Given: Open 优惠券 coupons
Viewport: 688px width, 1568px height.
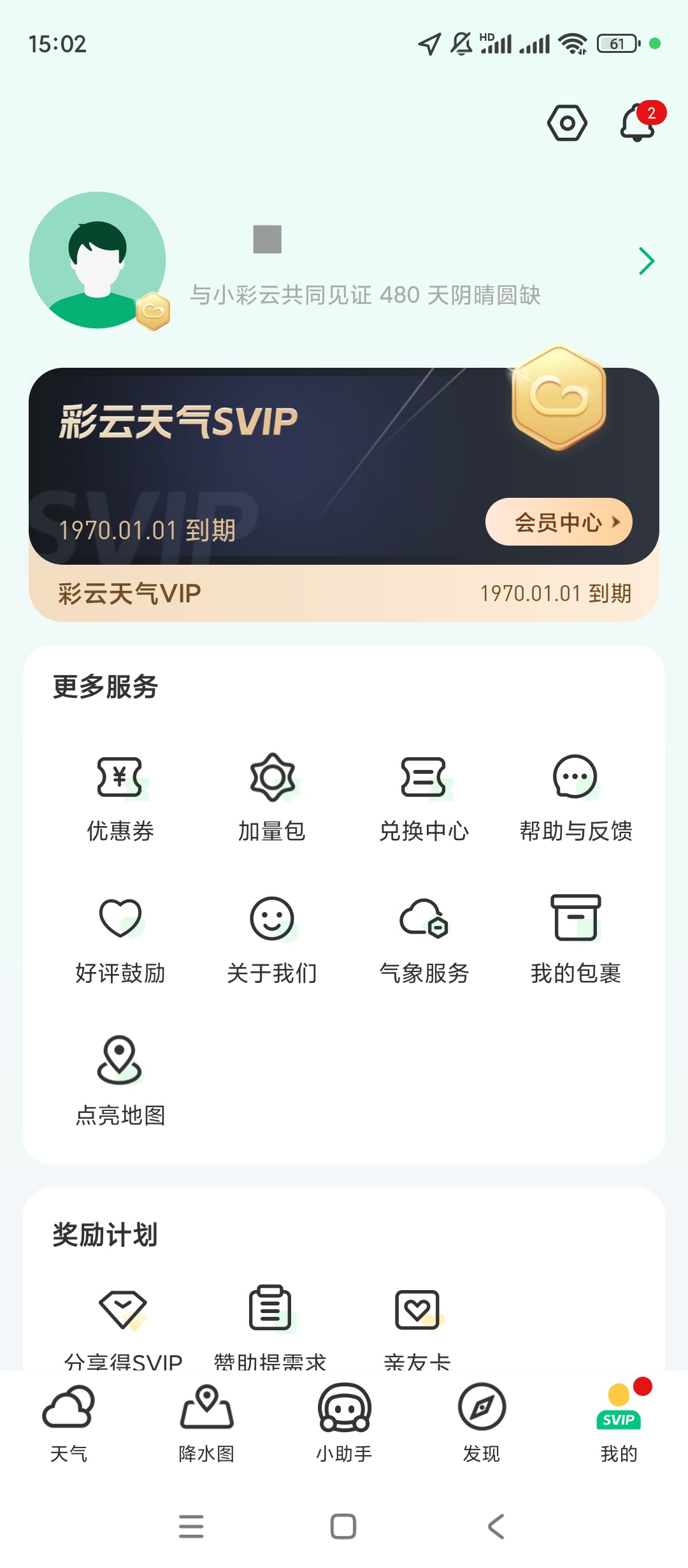Looking at the screenshot, I should (120, 797).
